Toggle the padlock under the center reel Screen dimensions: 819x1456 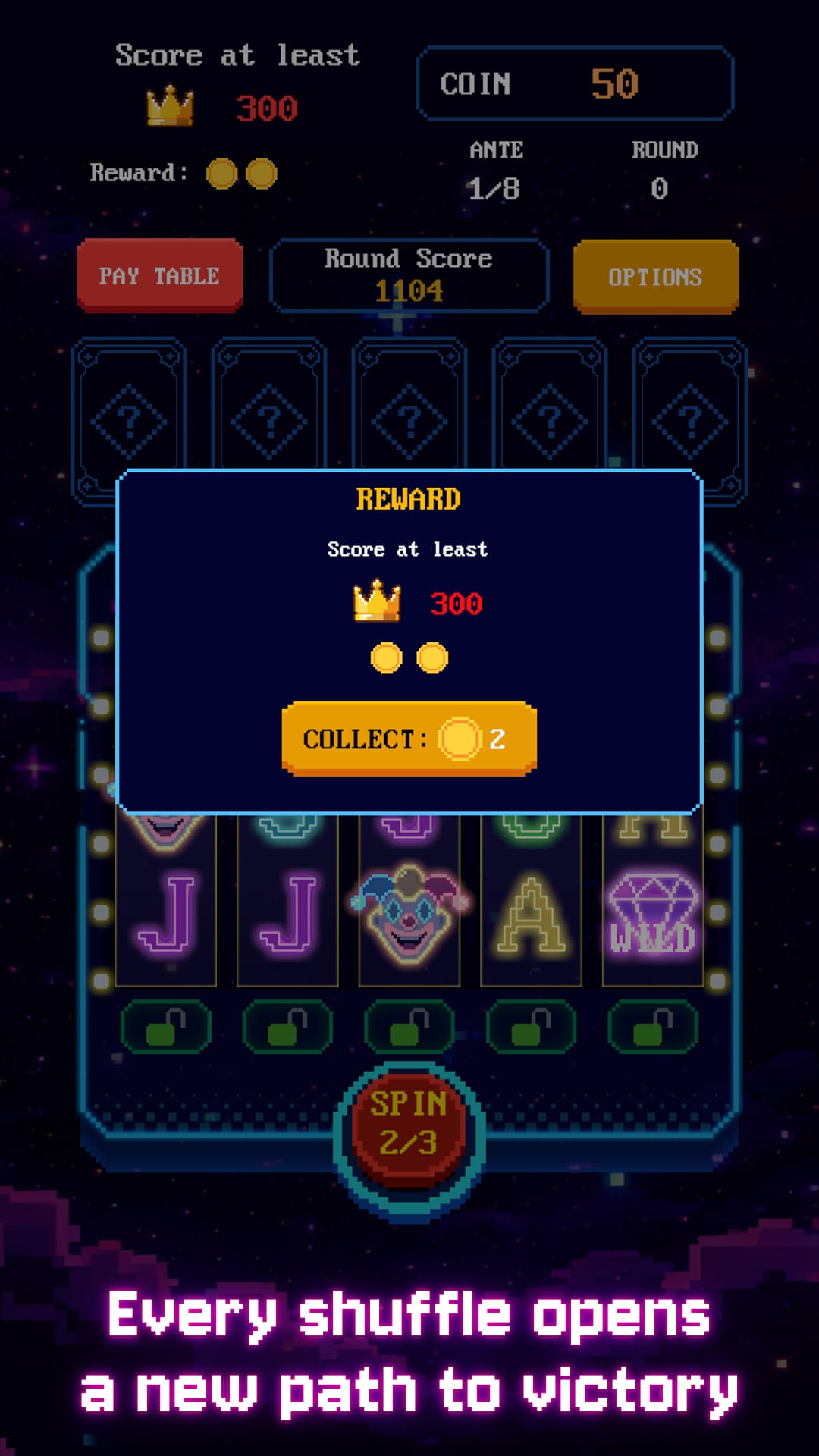tap(409, 1028)
